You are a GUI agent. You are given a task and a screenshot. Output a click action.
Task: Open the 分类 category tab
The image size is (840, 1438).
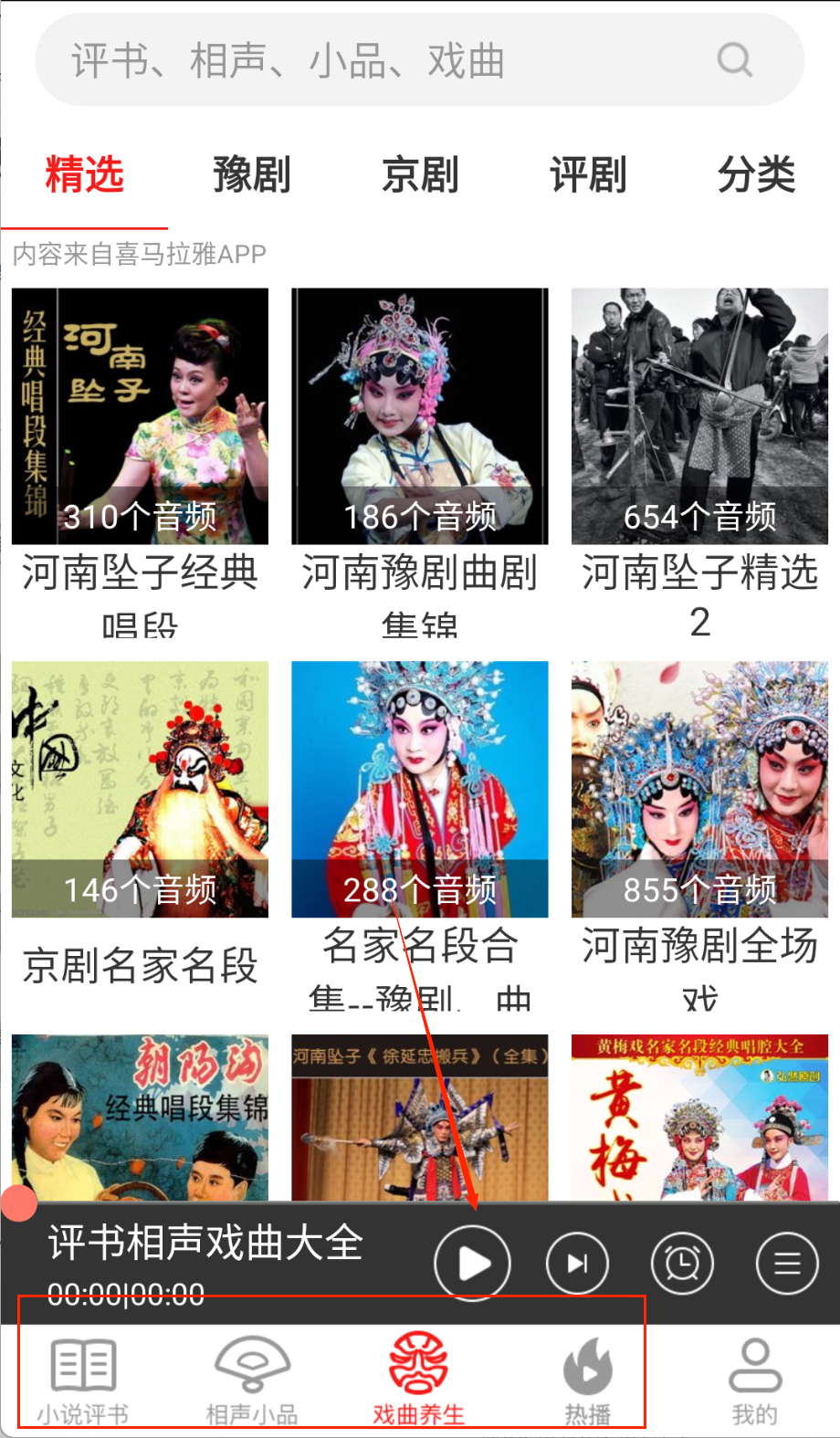coord(756,175)
